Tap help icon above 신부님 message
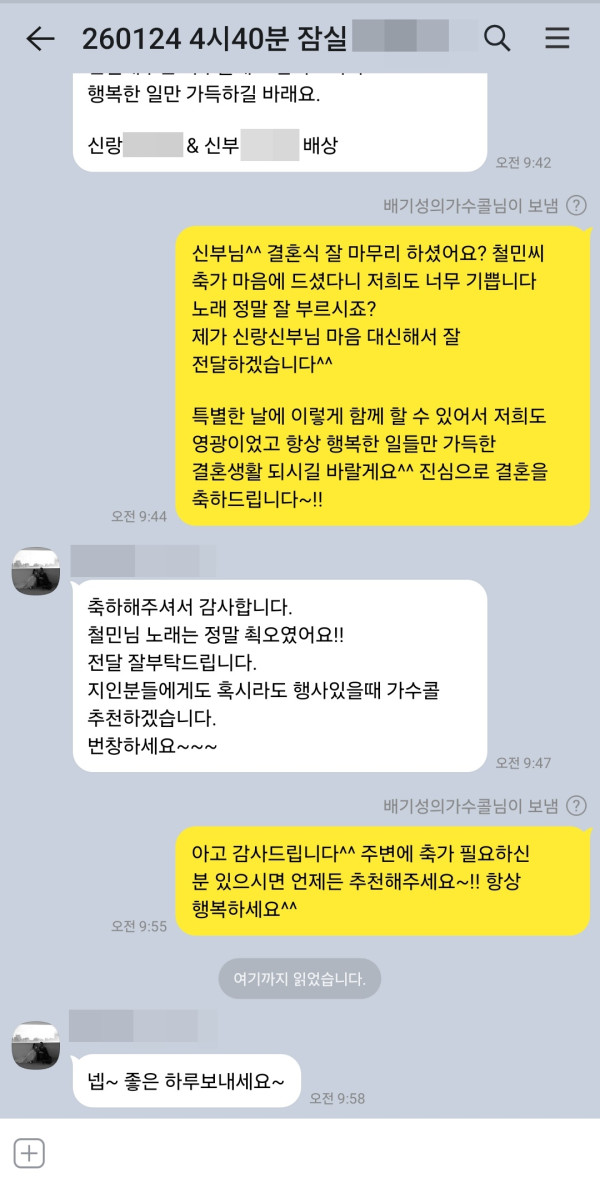The width and height of the screenshot is (600, 1183). click(576, 206)
